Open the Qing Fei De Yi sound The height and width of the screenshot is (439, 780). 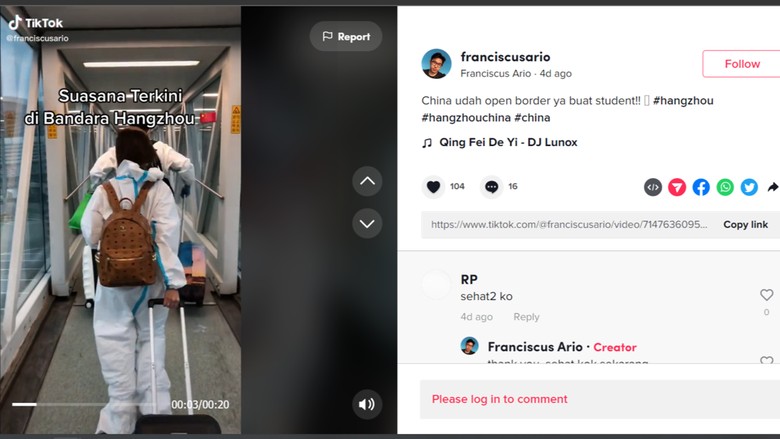point(507,143)
